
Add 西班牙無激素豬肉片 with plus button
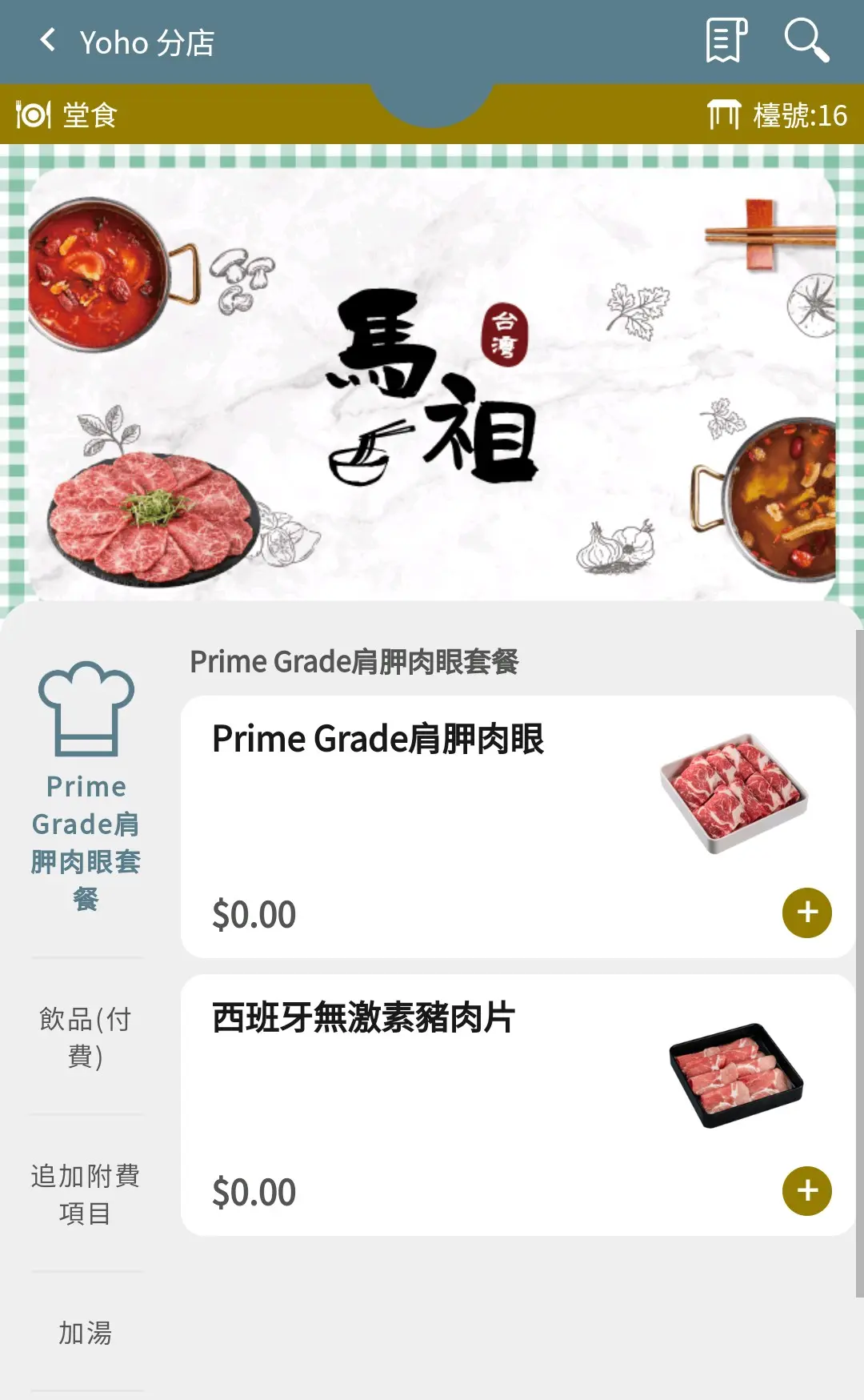(807, 1191)
